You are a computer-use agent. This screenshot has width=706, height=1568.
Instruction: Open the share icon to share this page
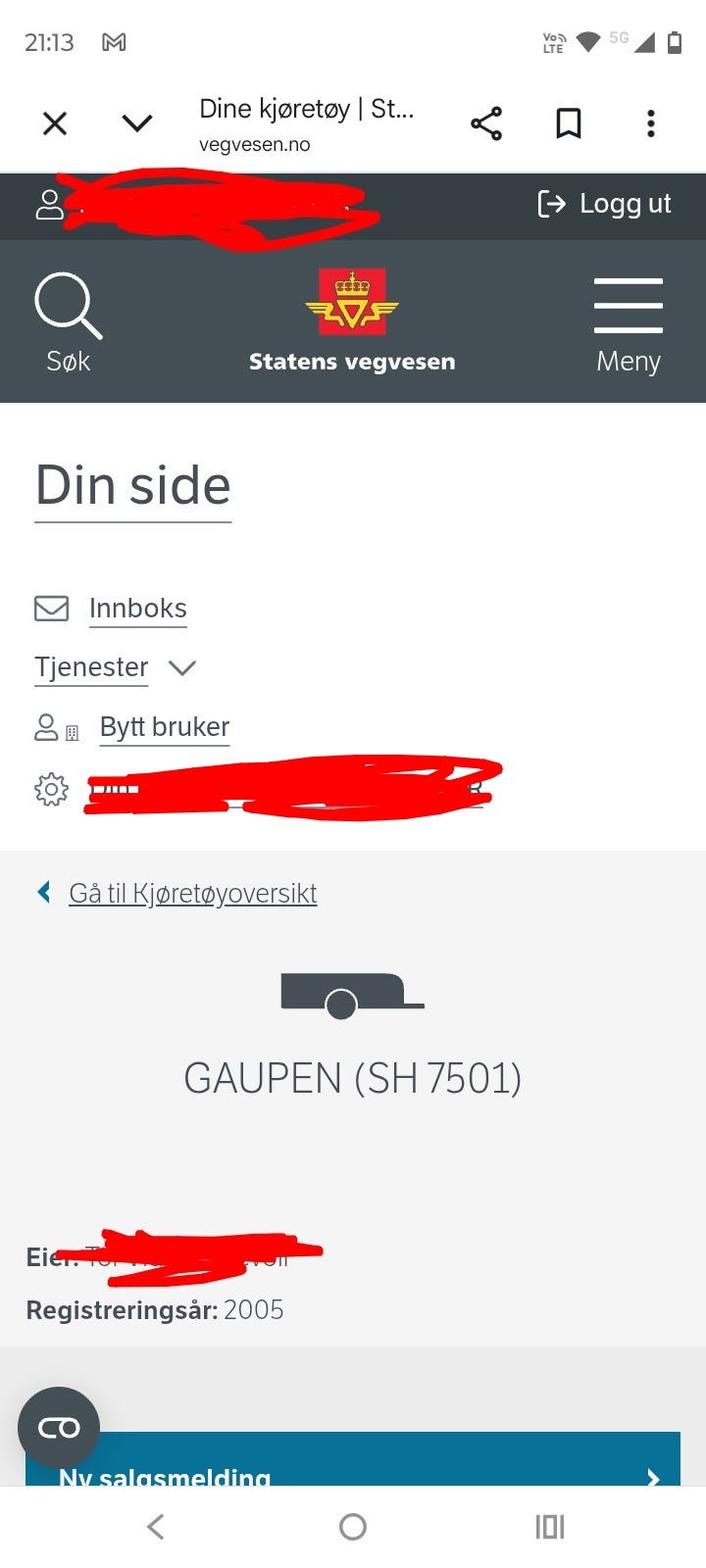point(485,122)
